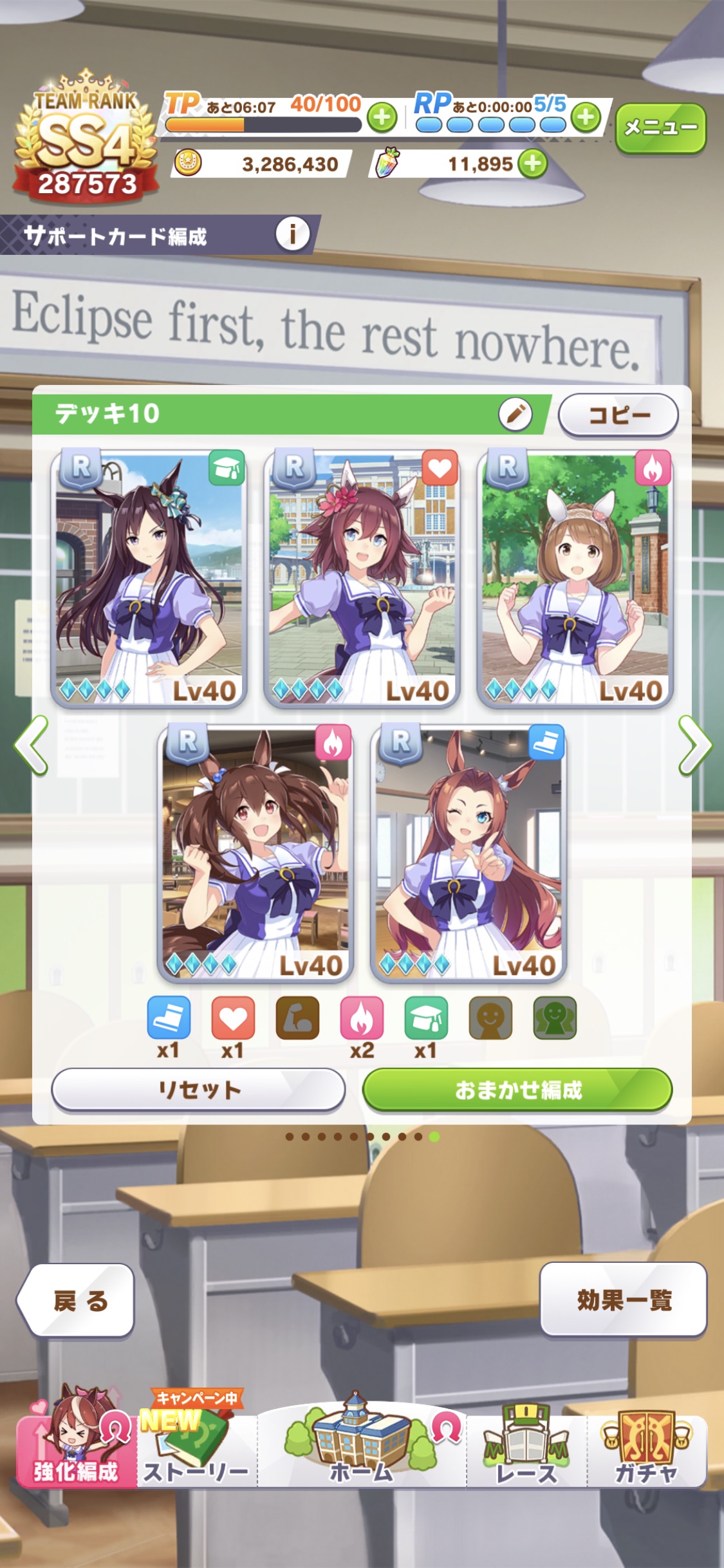This screenshot has width=724, height=1568.
Task: Go to the previous deck
Action: point(31,745)
